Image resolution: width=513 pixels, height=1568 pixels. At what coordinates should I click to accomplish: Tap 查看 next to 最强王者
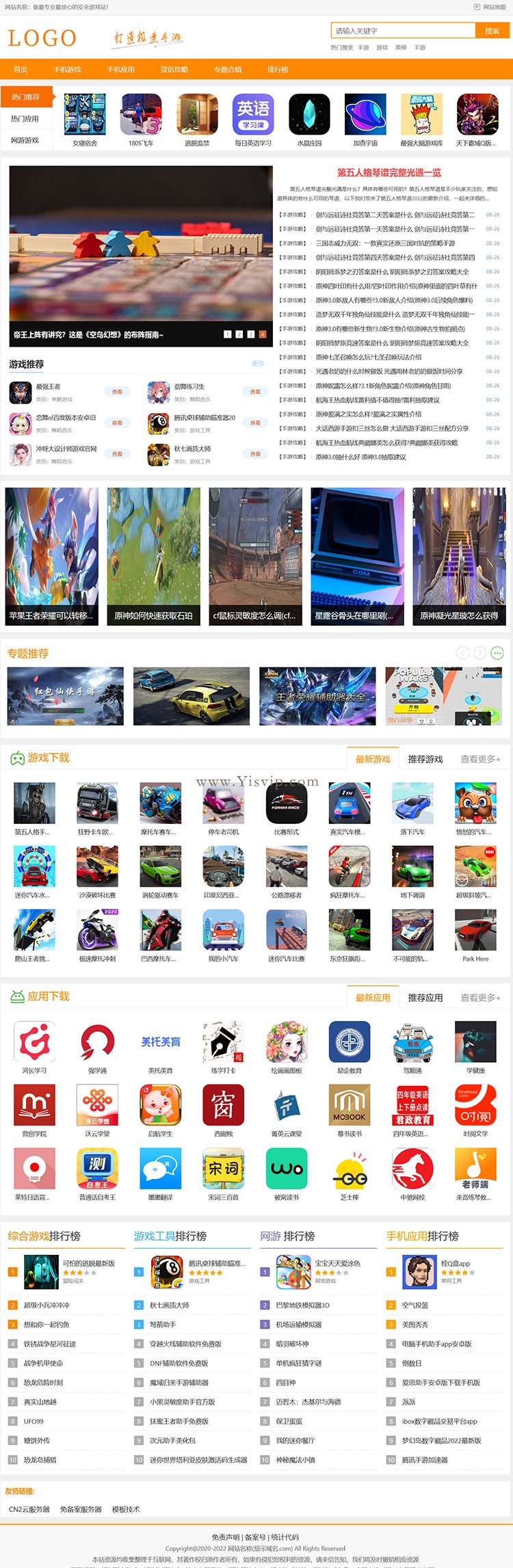click(117, 392)
